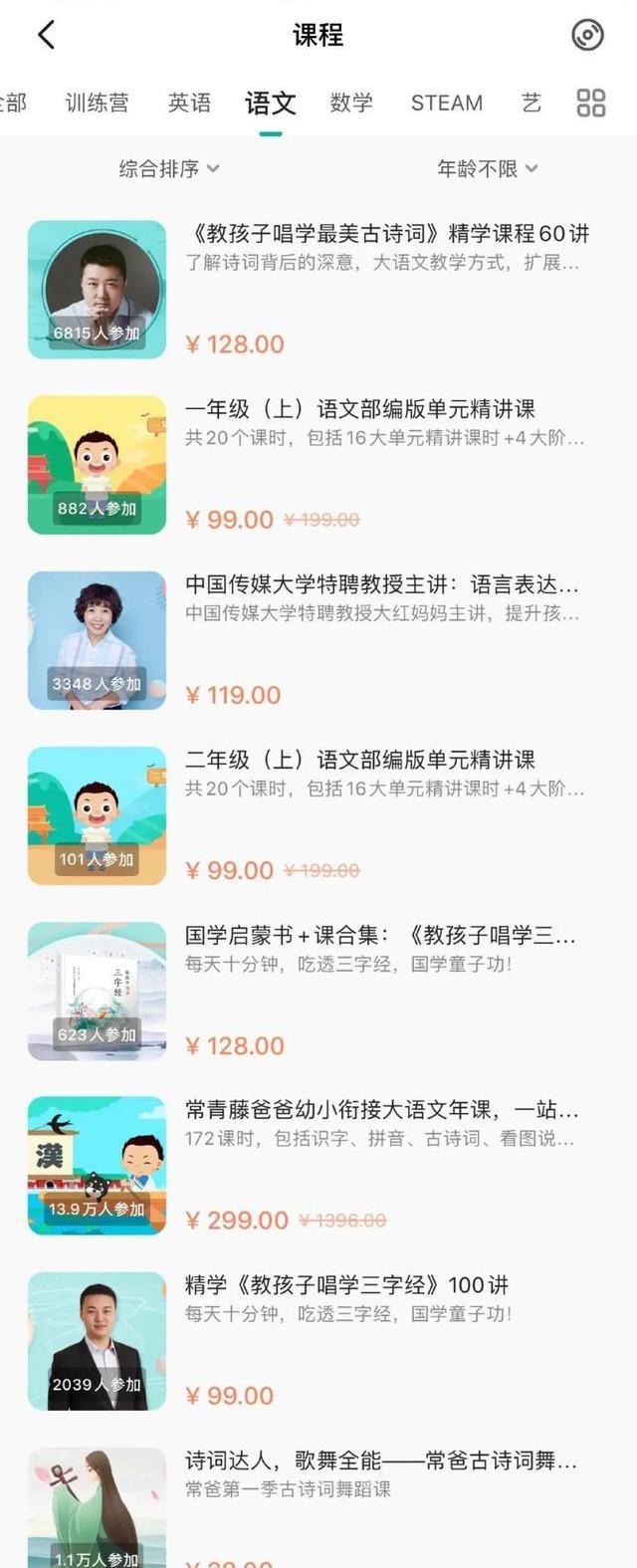Switch to the 训练营 tab
Viewport: 637px width, 1568px height.
[x=97, y=103]
